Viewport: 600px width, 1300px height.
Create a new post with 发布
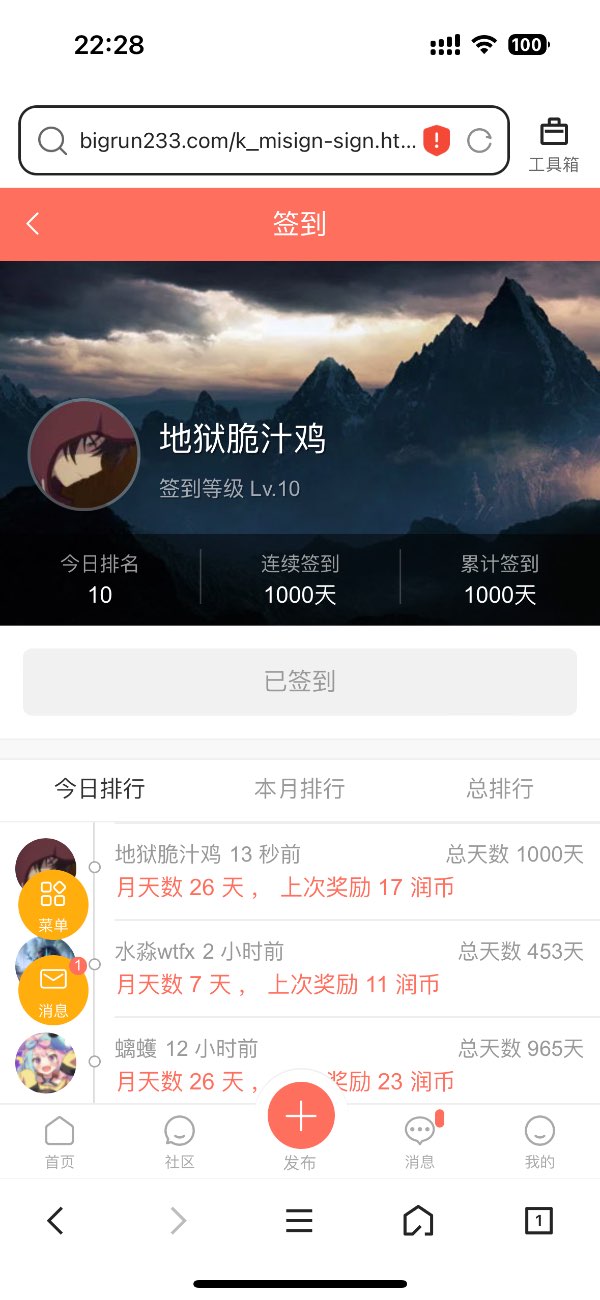click(x=300, y=1120)
